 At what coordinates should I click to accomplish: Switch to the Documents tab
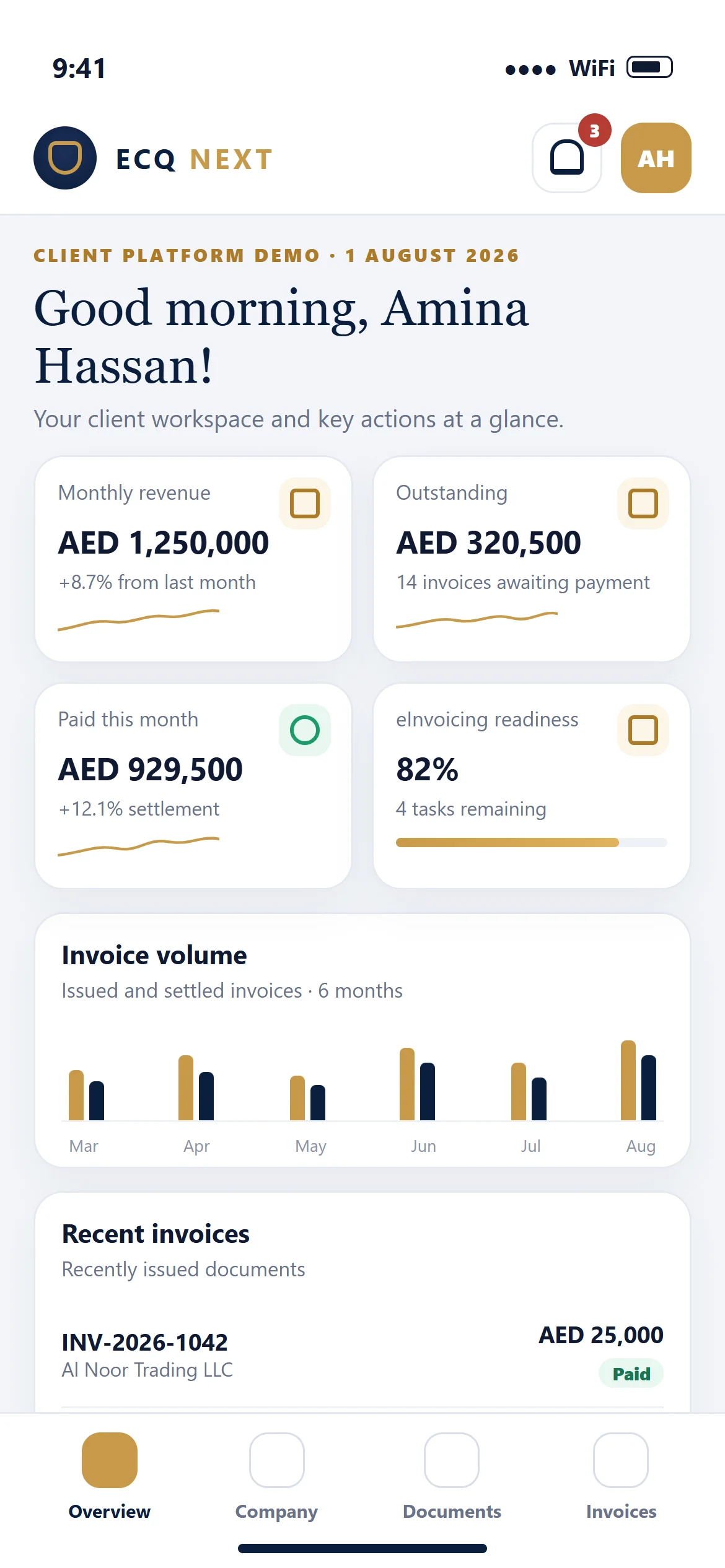click(x=452, y=1476)
